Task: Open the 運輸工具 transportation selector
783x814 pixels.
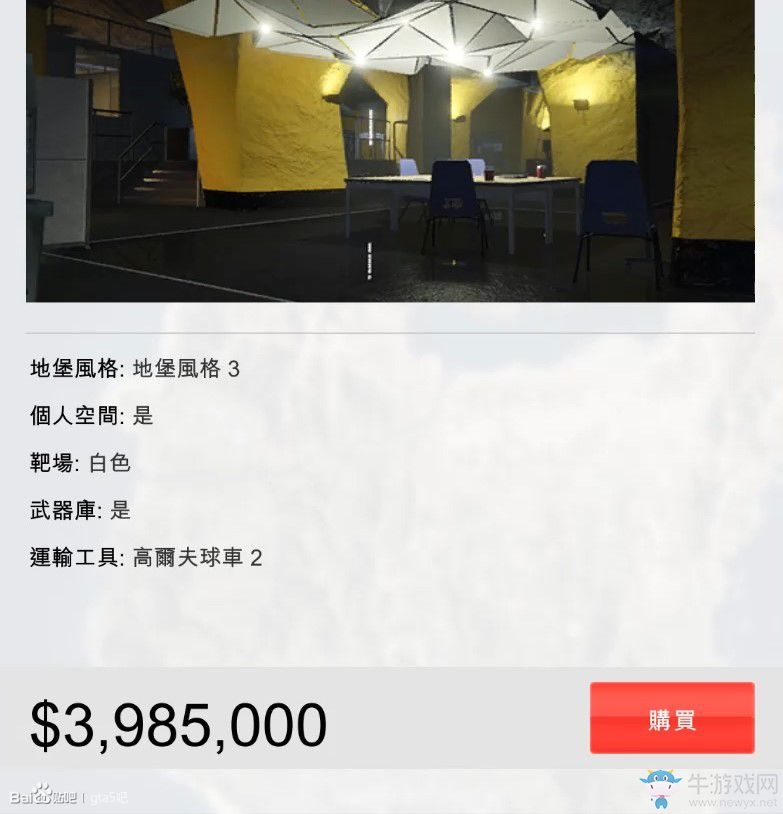Action: click(73, 557)
